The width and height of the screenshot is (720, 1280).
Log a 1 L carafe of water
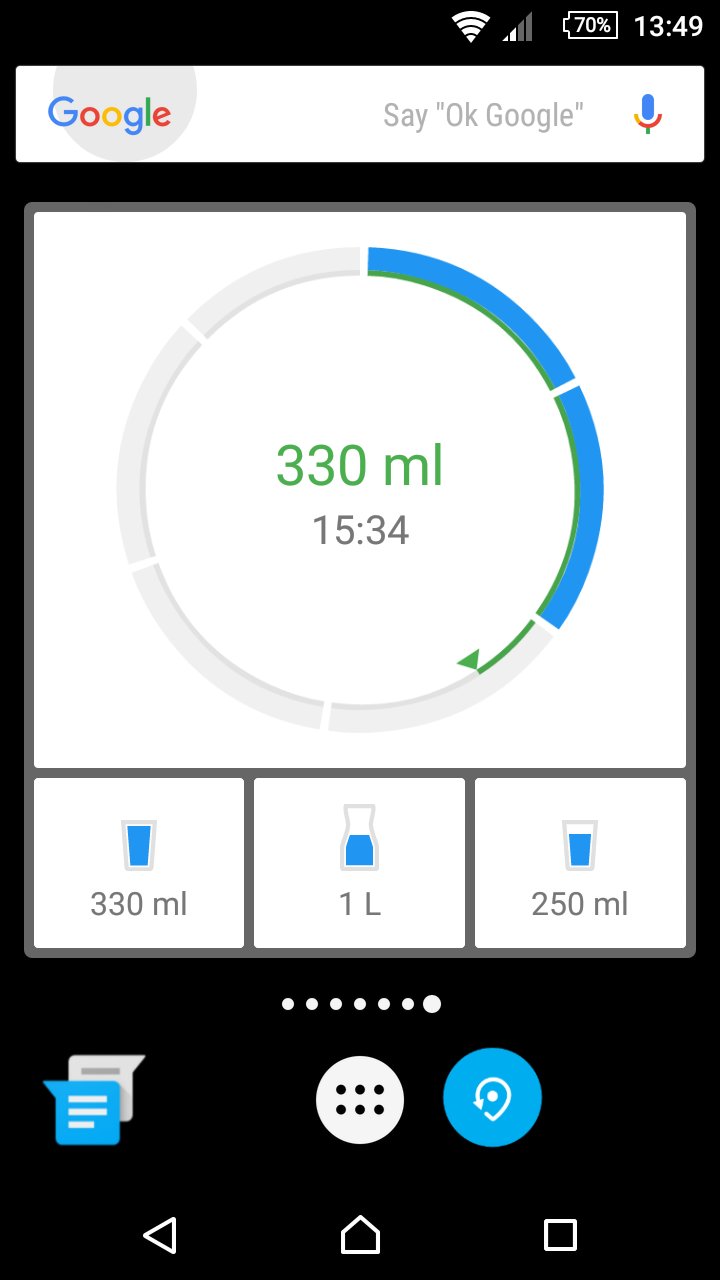pos(359,863)
